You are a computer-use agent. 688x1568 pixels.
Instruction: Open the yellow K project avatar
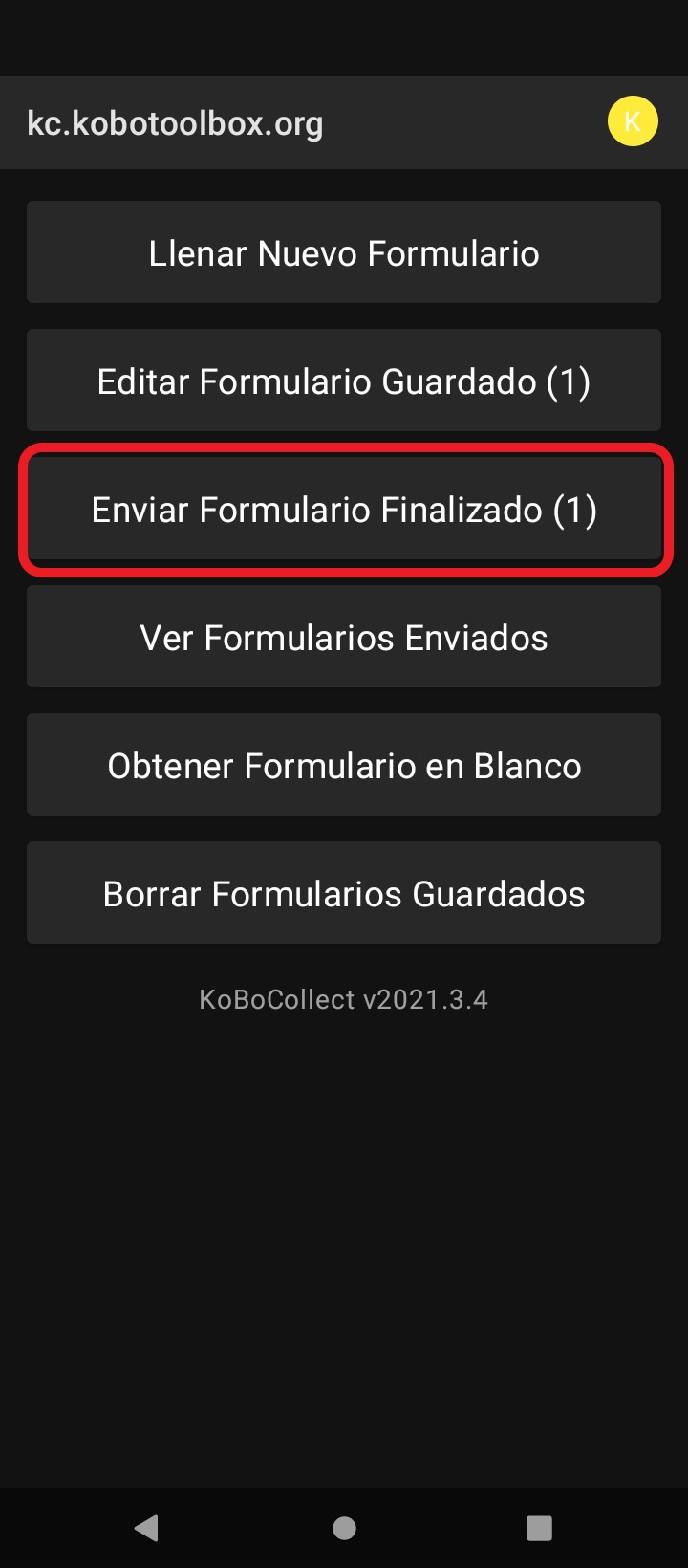point(633,121)
